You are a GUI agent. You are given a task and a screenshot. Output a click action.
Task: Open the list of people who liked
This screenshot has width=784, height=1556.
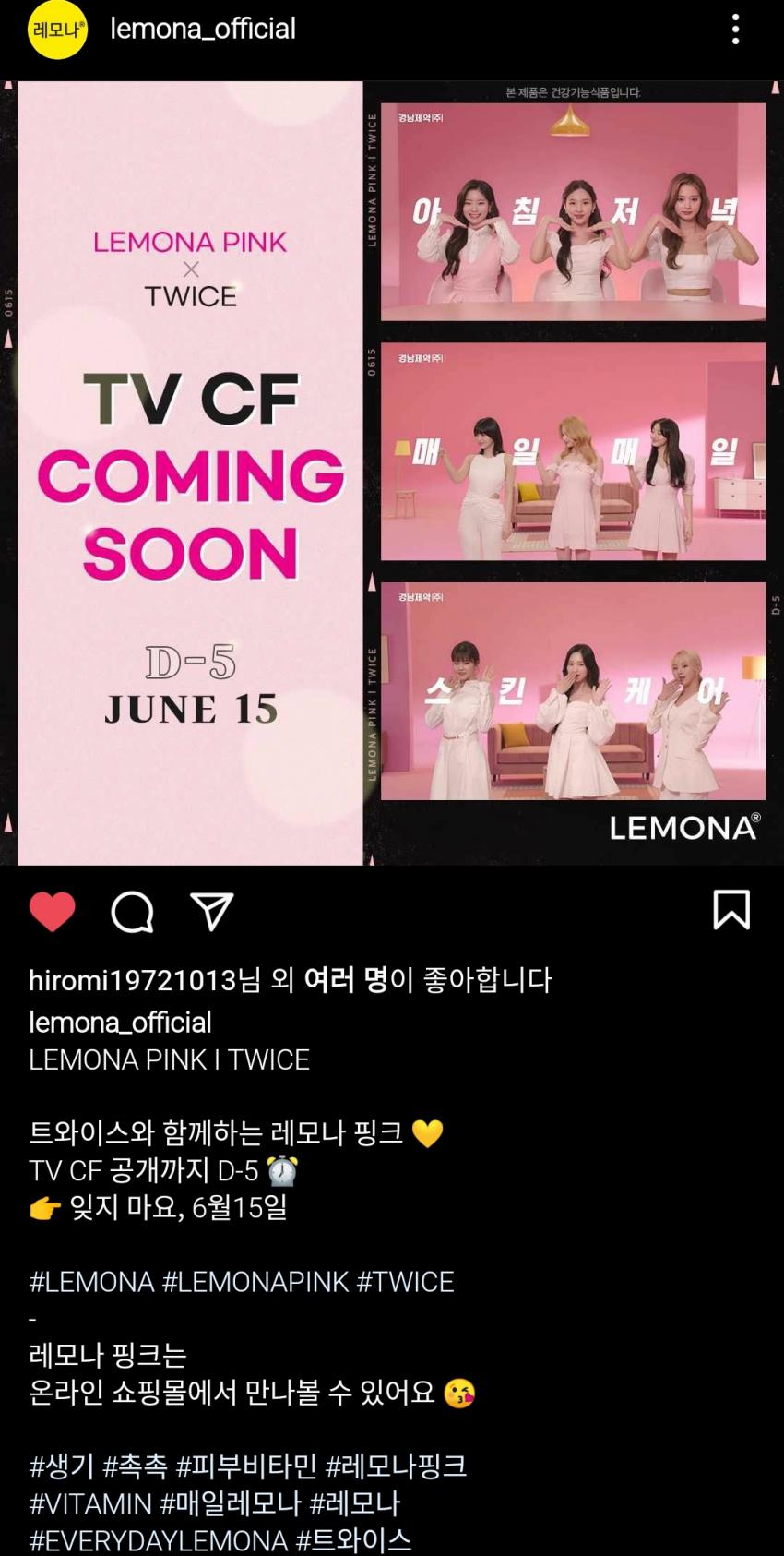pos(346,980)
